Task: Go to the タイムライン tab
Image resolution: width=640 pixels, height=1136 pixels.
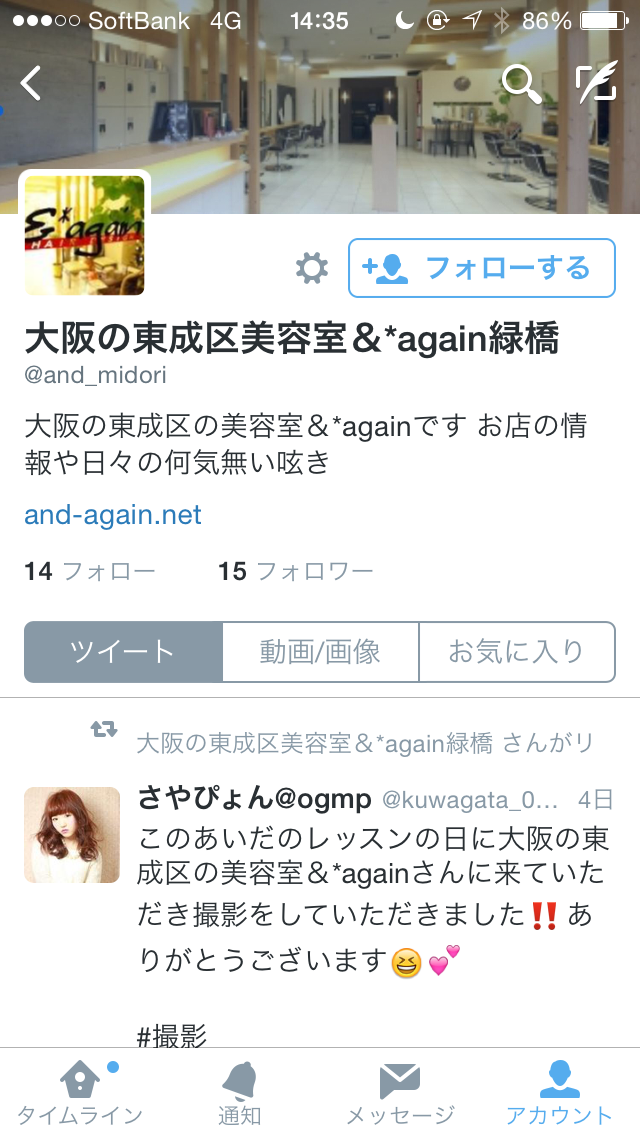Action: 80,1093
